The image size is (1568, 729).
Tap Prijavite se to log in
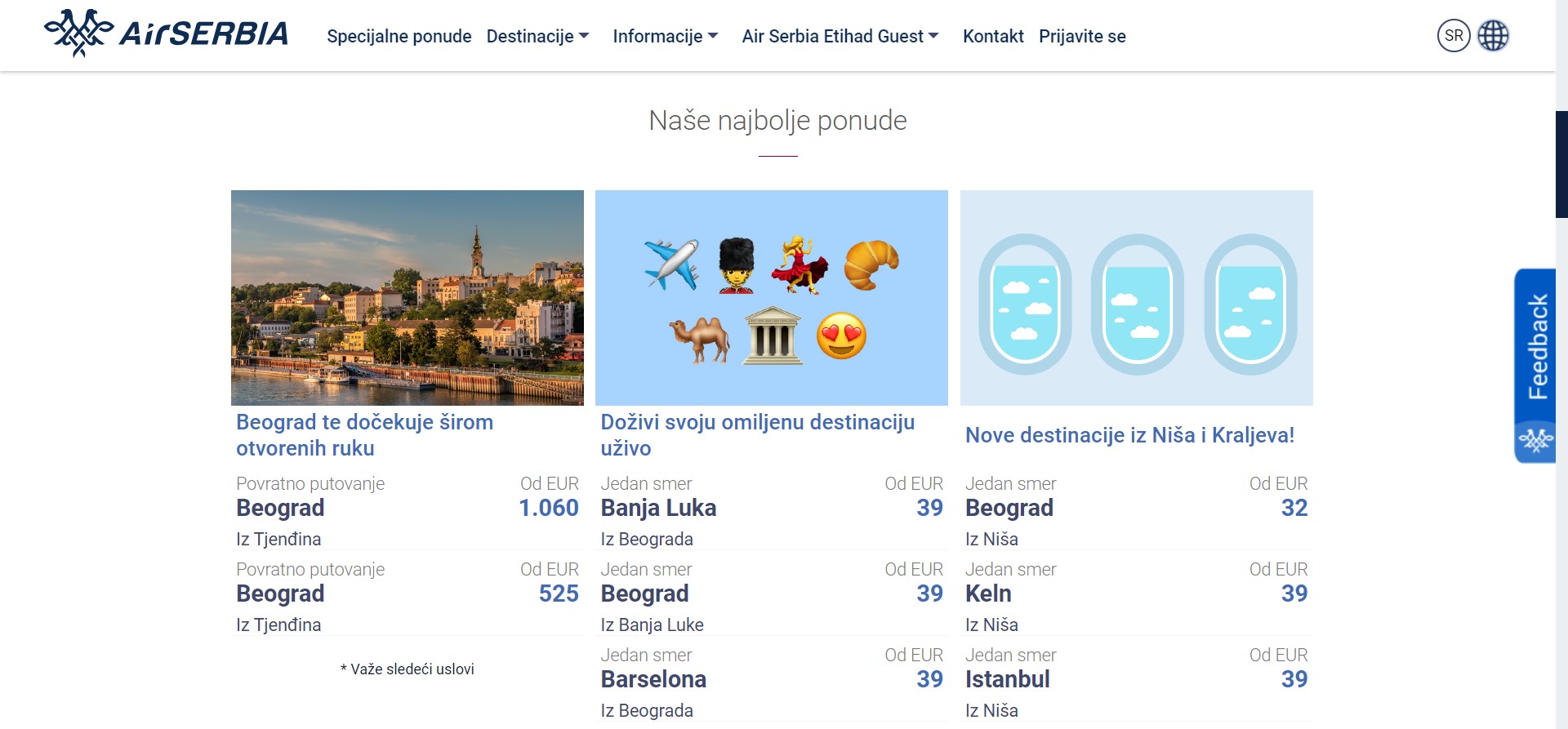pos(1082,36)
